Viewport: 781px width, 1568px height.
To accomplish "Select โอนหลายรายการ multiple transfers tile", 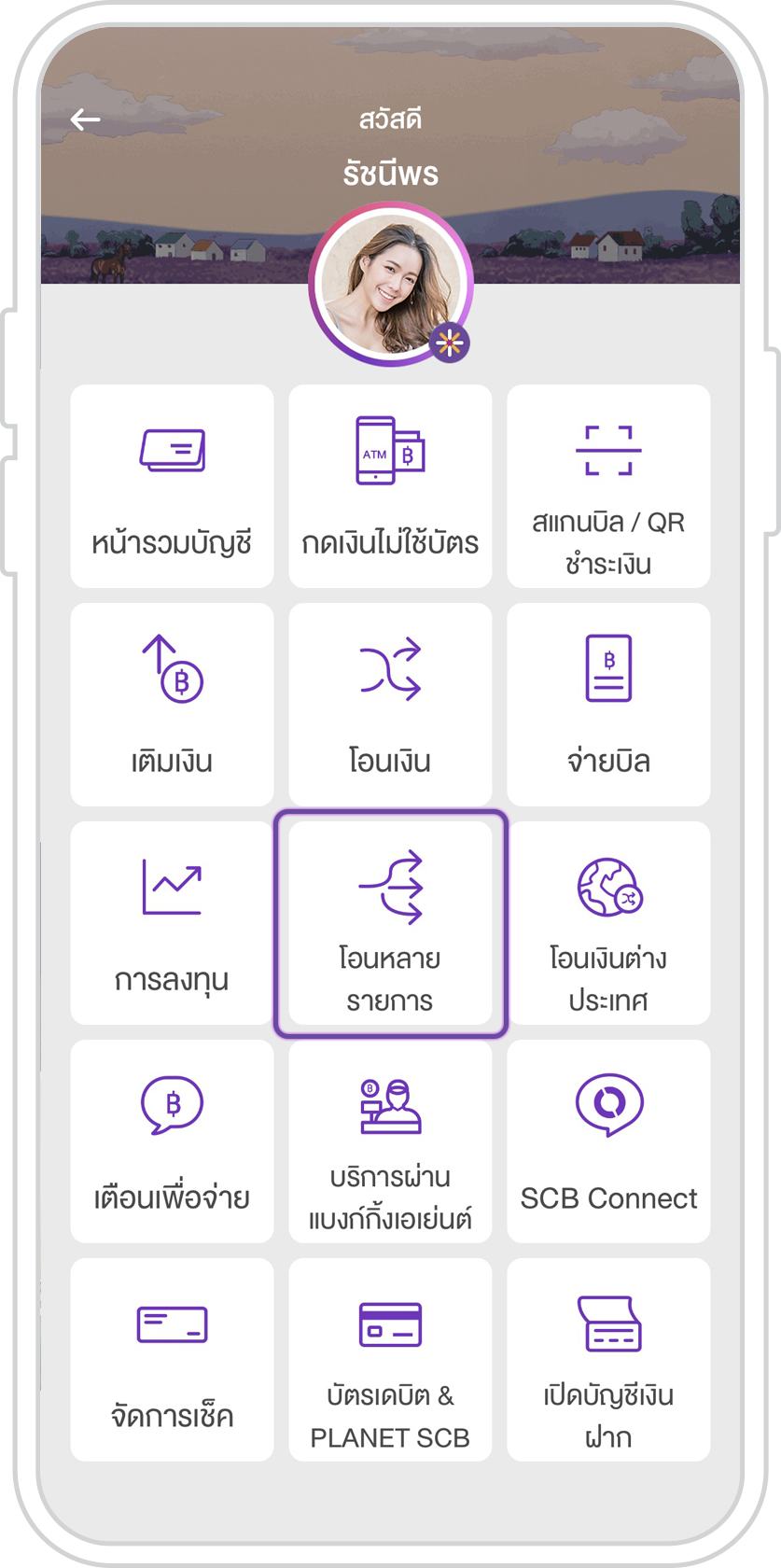I will point(390,923).
